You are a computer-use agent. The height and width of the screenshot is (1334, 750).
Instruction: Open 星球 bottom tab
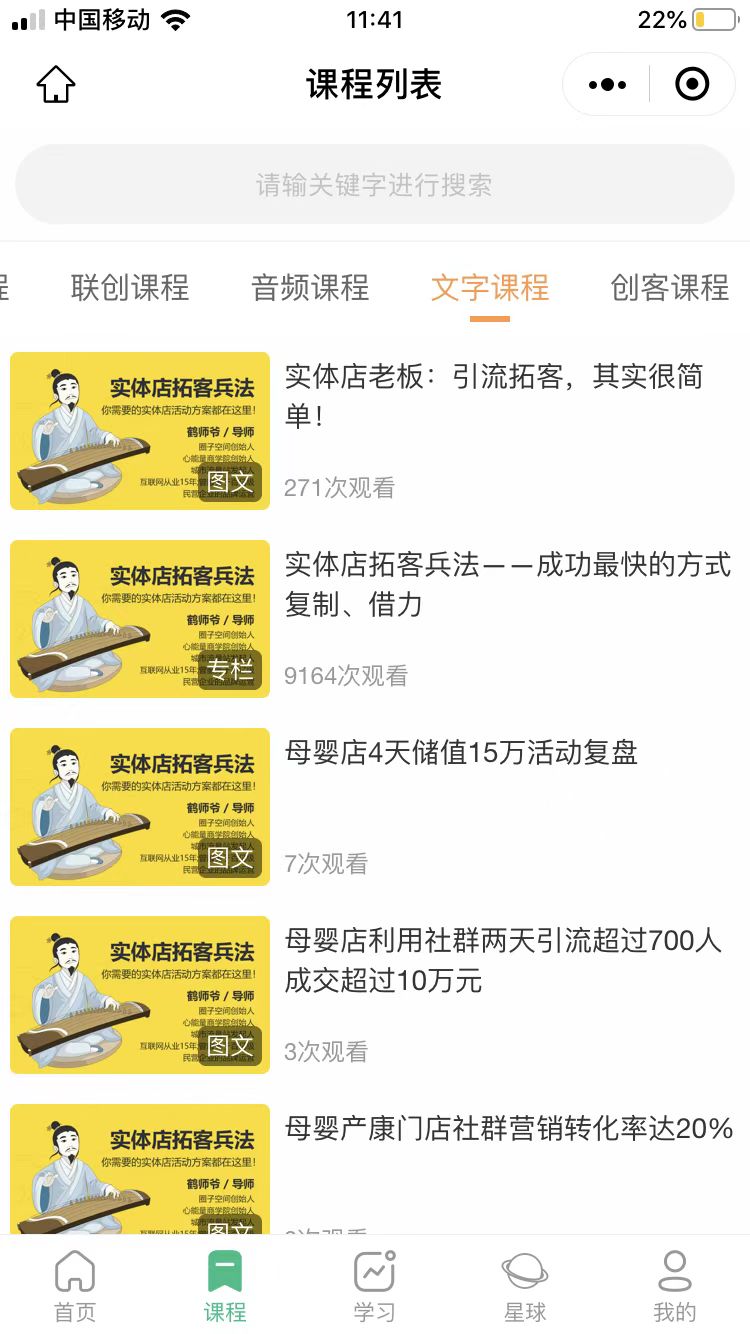click(x=524, y=1285)
